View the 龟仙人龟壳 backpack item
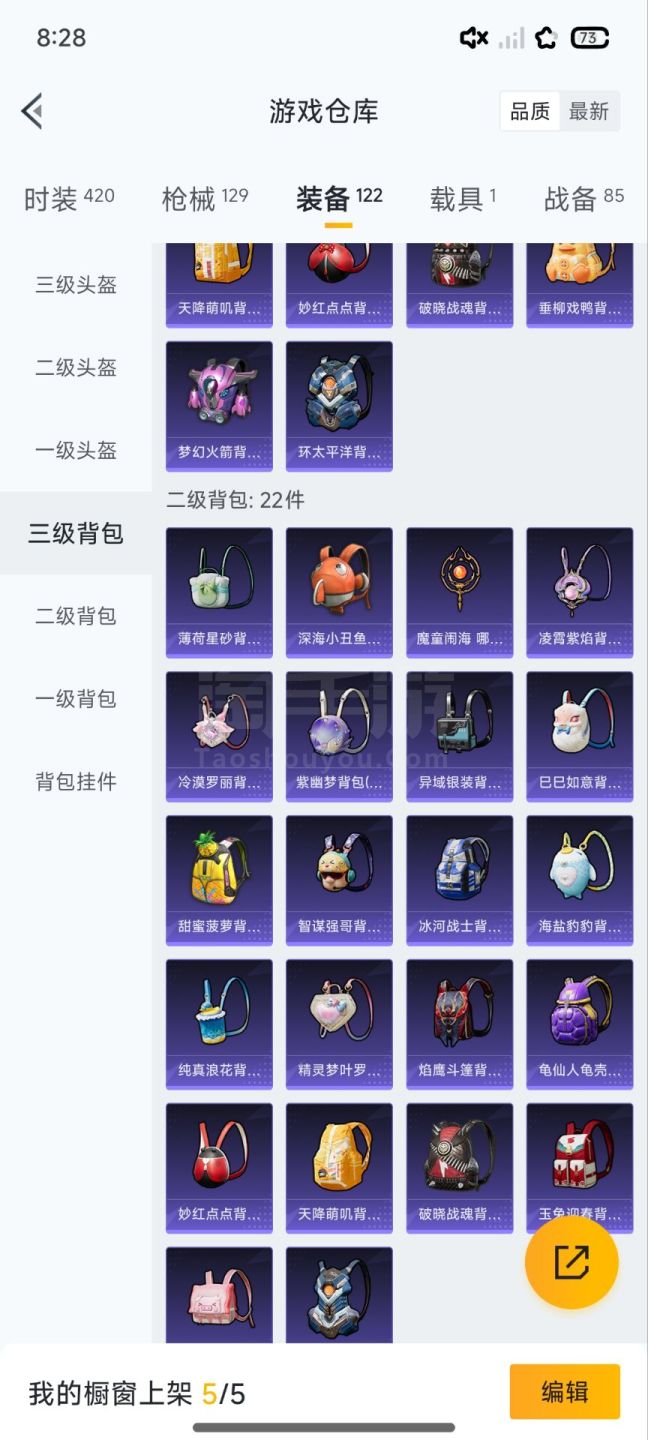The image size is (648, 1440). 579,1024
